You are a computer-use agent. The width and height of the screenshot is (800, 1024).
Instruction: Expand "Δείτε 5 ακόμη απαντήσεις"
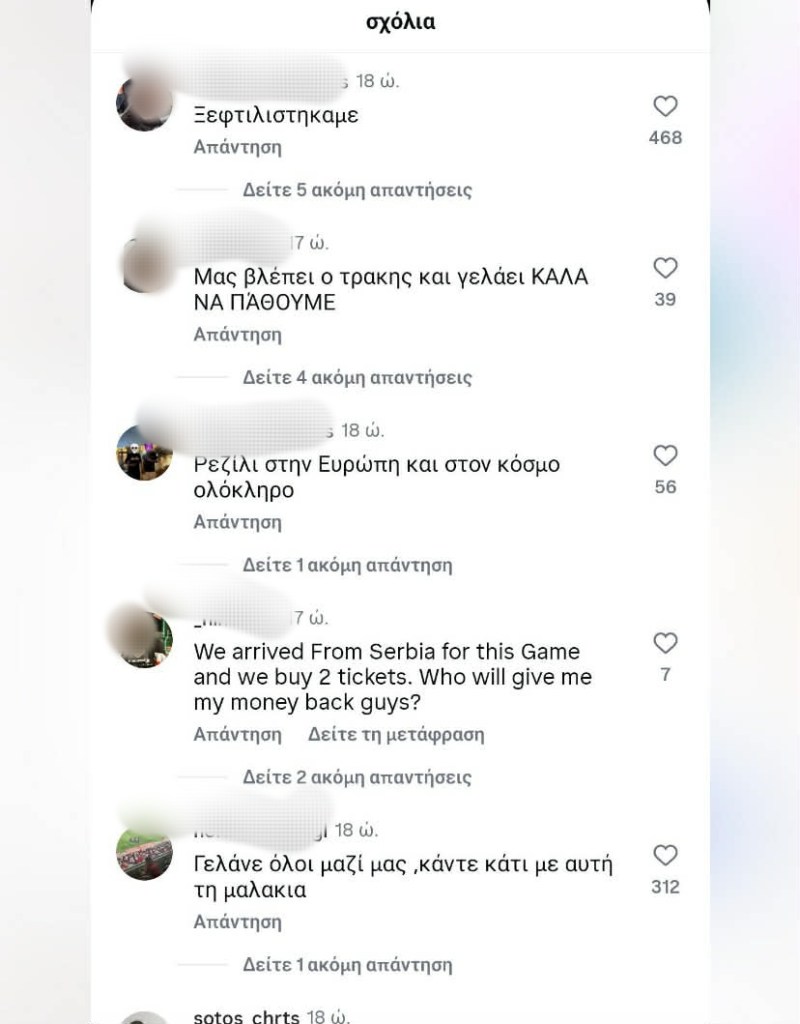click(x=357, y=190)
